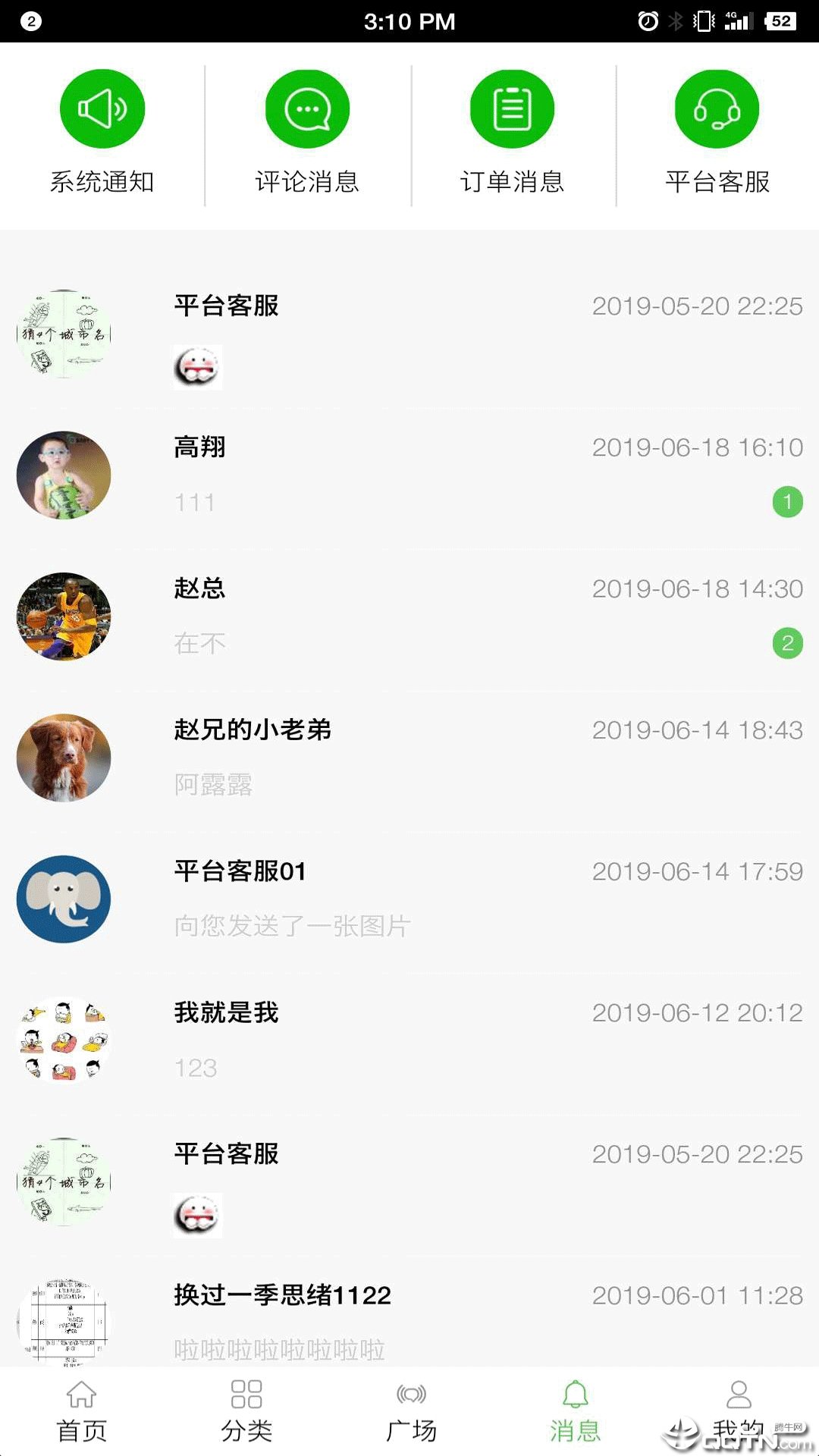Select the 消息 messages tab
The width and height of the screenshot is (819, 1456).
coord(575,1411)
